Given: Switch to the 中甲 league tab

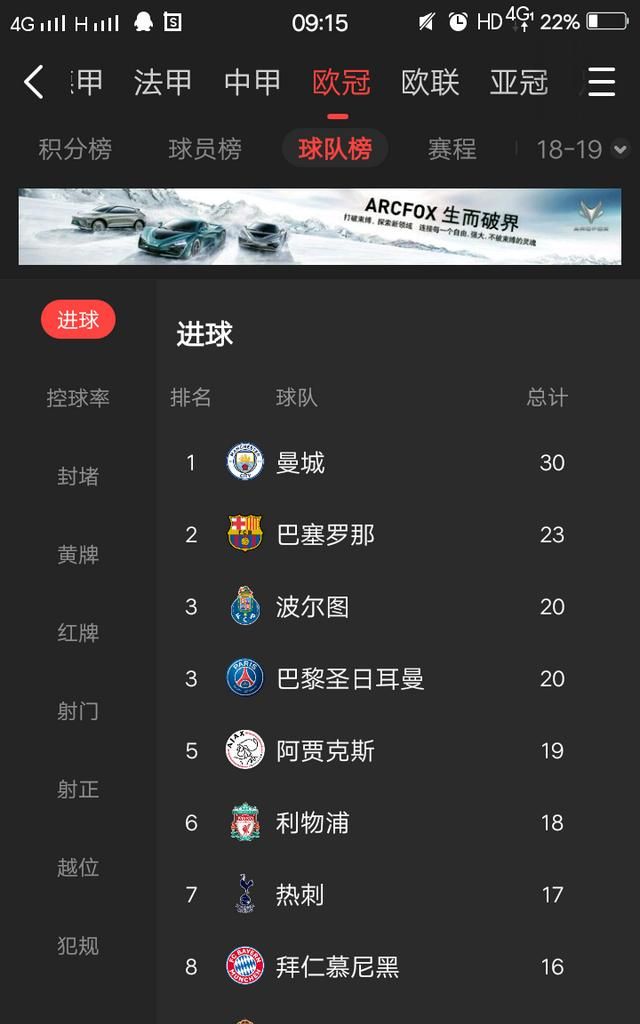Looking at the screenshot, I should 252,82.
